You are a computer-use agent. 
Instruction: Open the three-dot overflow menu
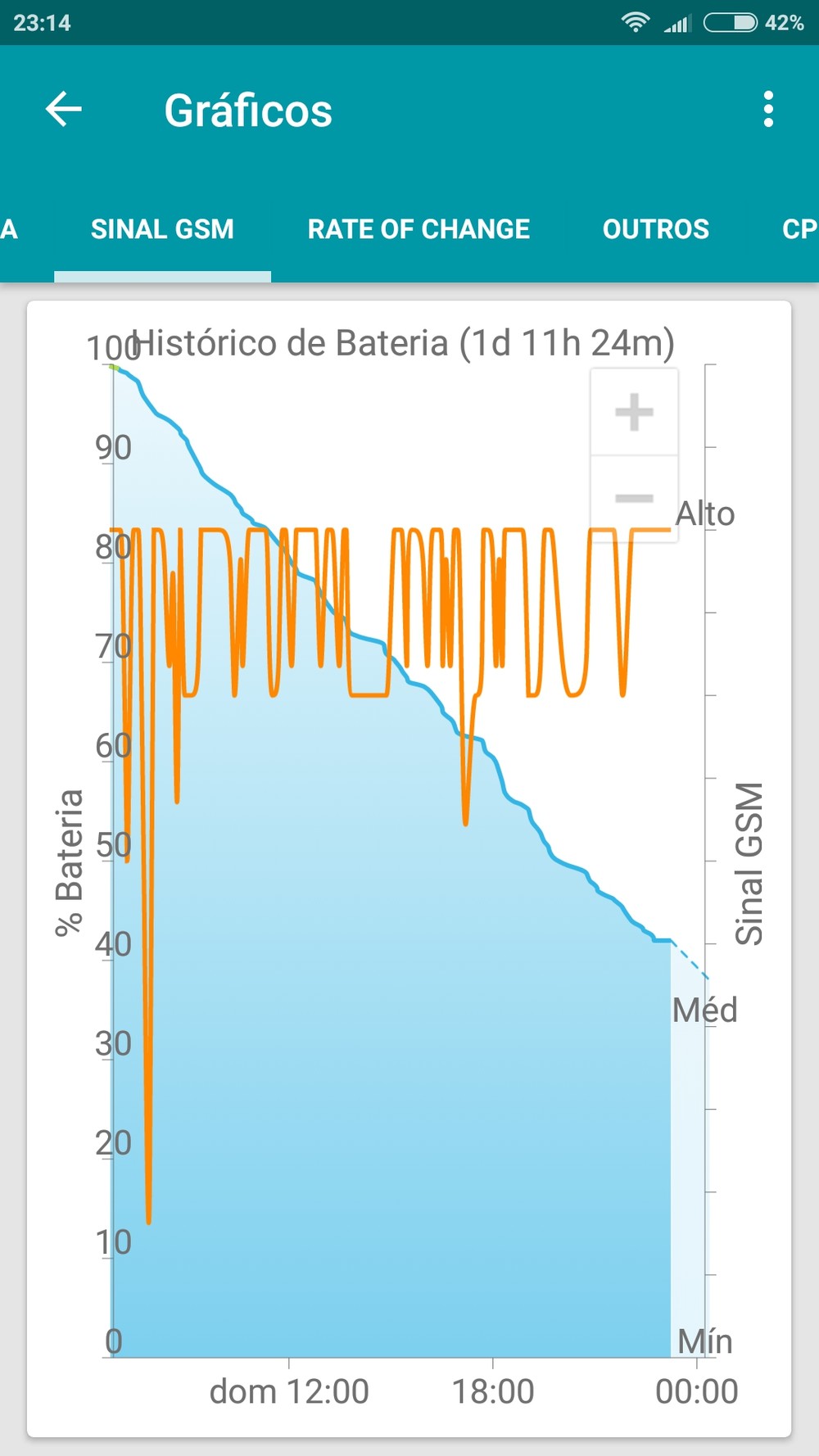click(x=768, y=109)
